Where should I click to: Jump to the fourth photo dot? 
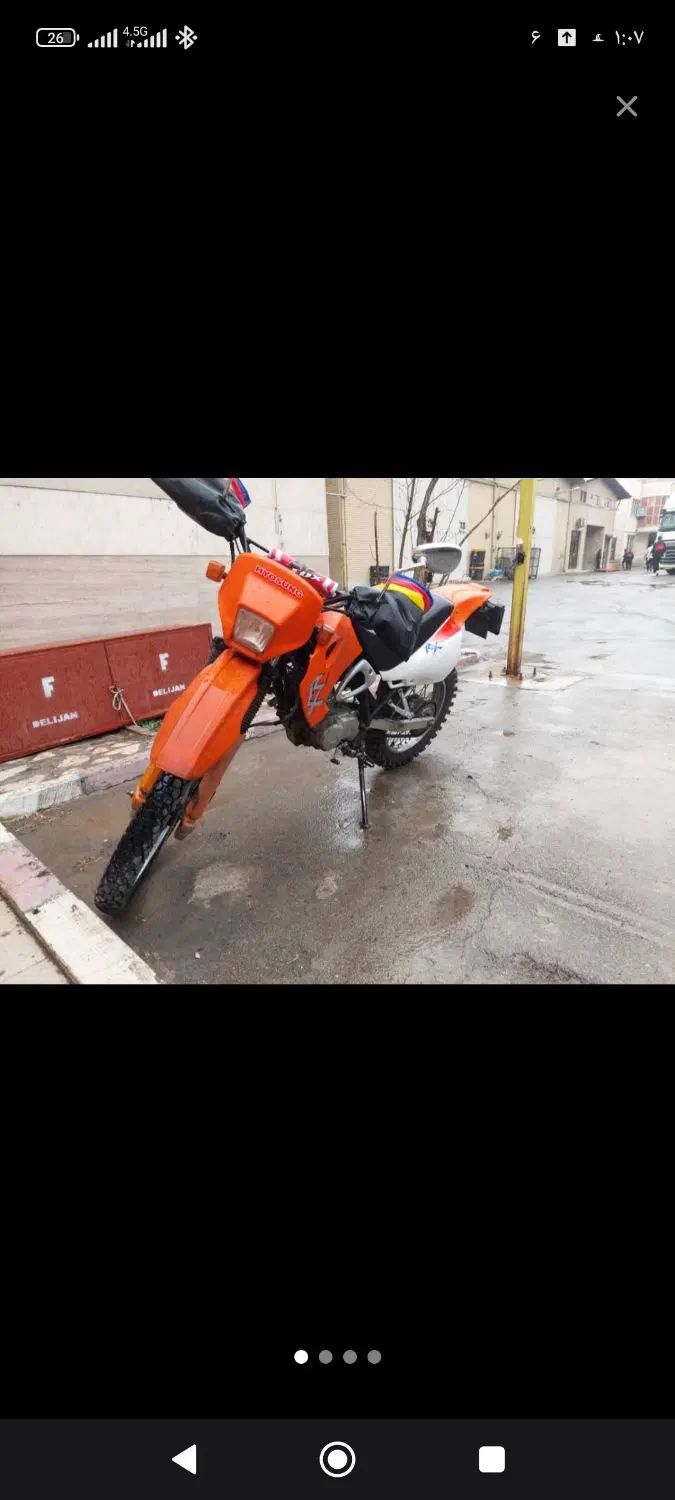click(374, 1357)
